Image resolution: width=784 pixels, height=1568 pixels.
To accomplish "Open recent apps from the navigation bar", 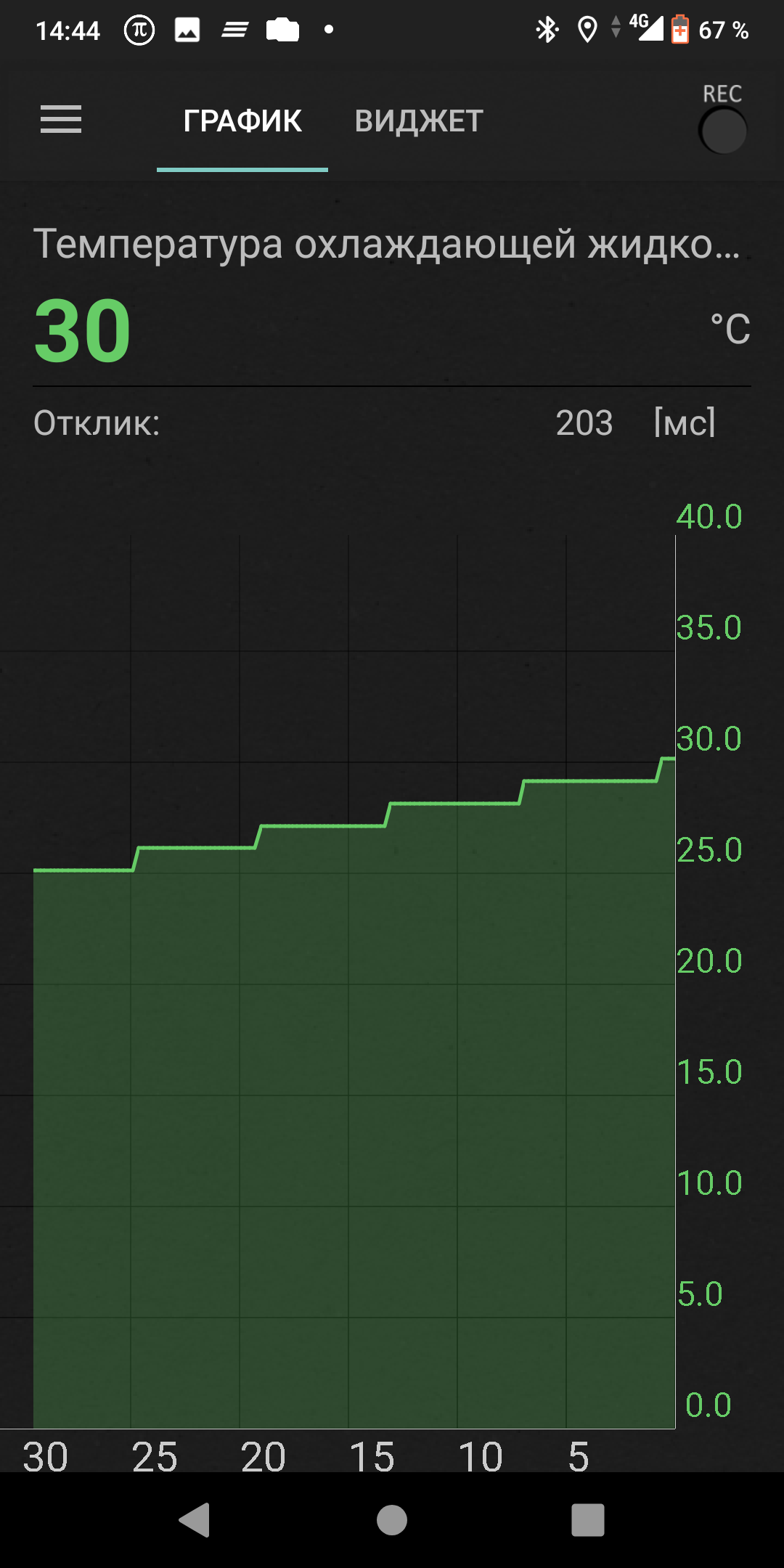I will (x=588, y=1520).
